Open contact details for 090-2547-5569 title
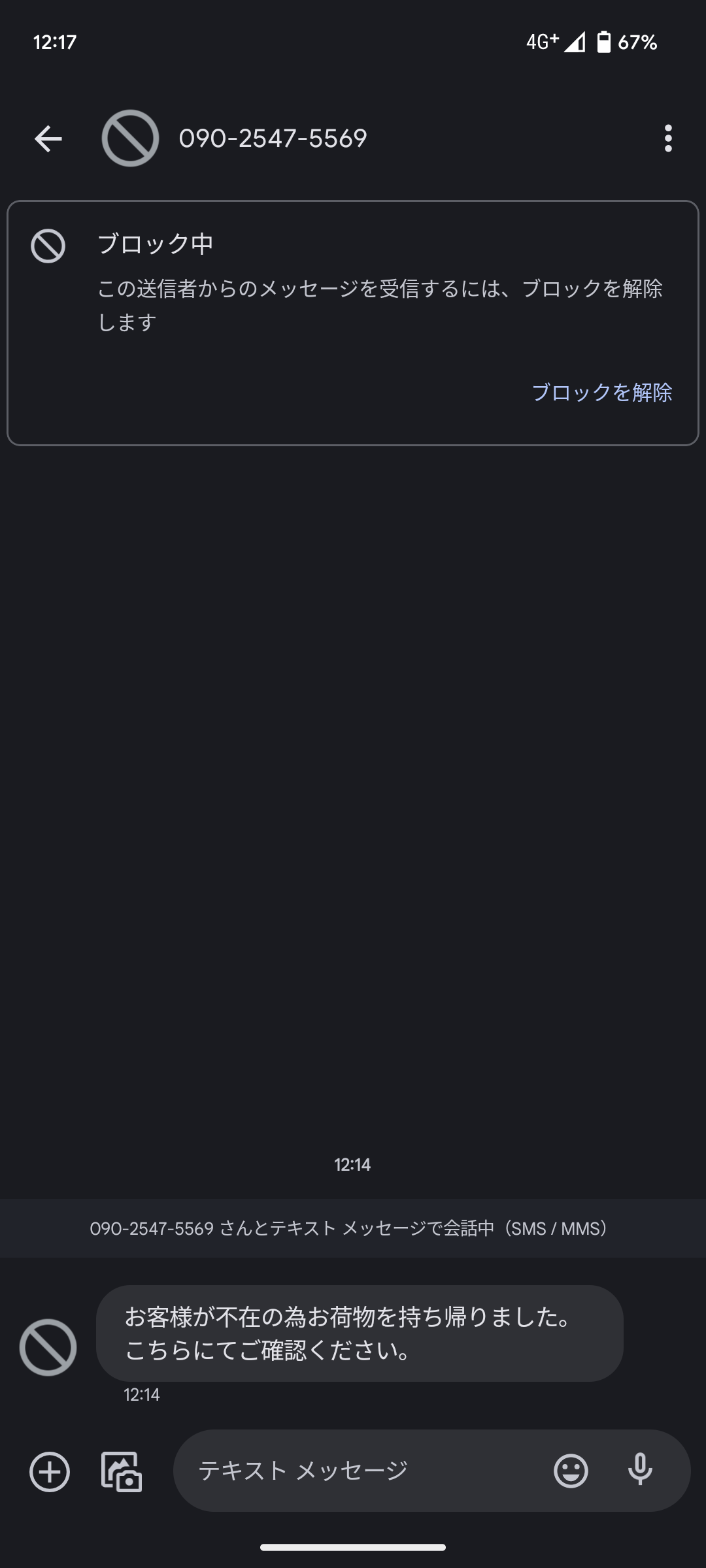The width and height of the screenshot is (706, 1568). point(273,139)
